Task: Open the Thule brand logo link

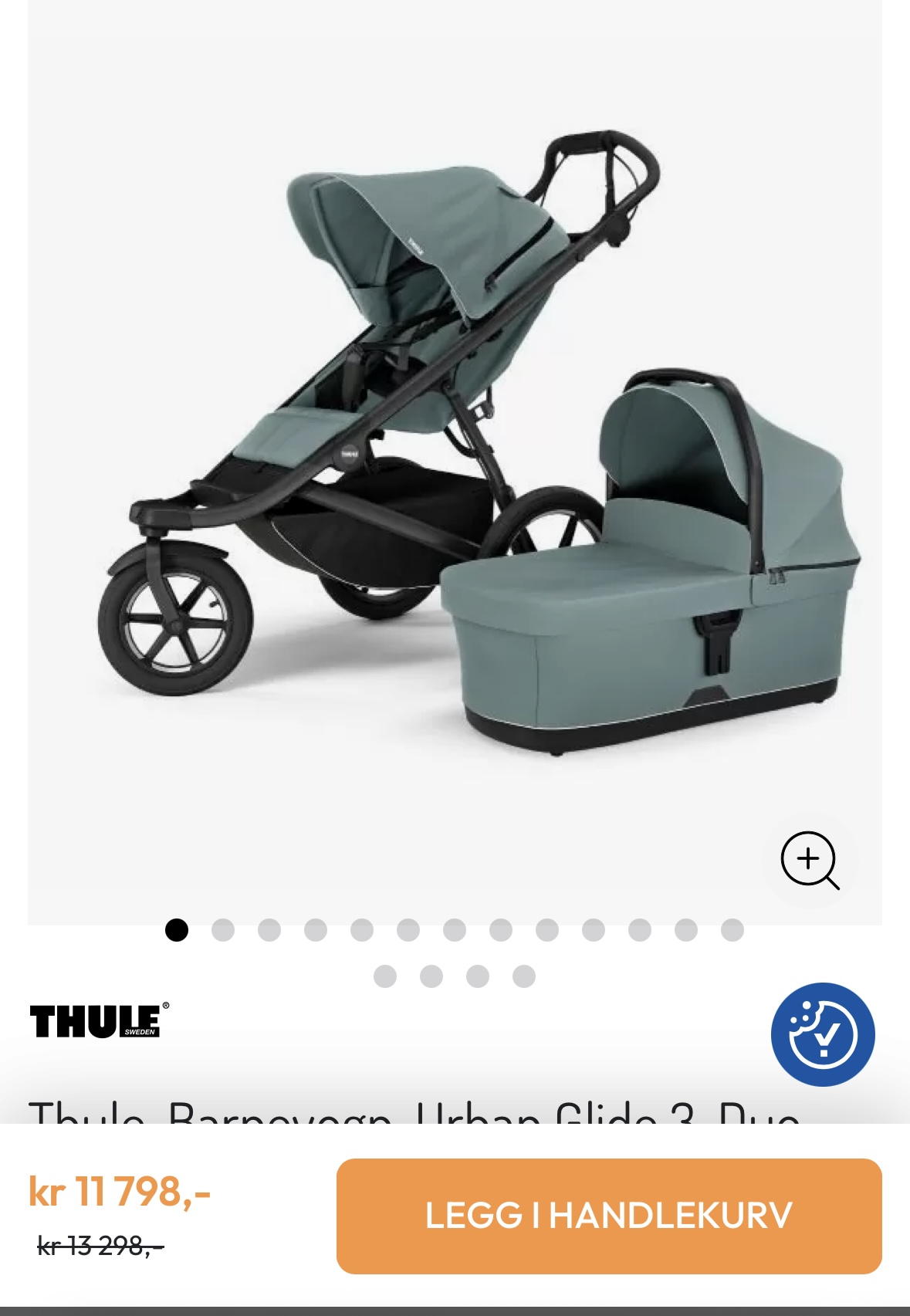Action: coord(99,1020)
